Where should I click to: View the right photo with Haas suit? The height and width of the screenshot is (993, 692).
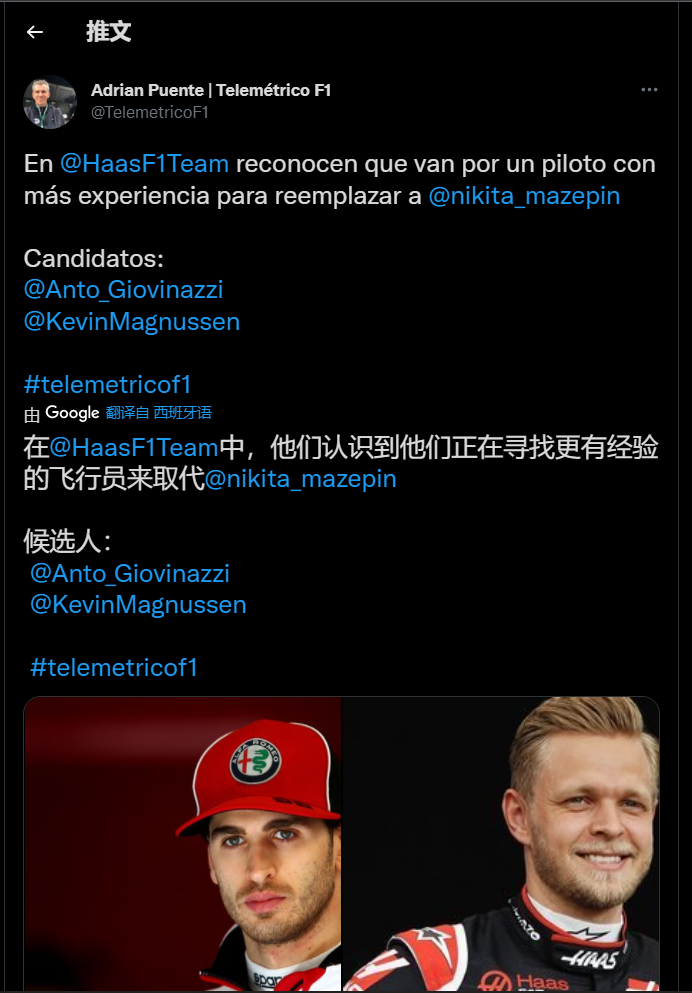(500, 845)
